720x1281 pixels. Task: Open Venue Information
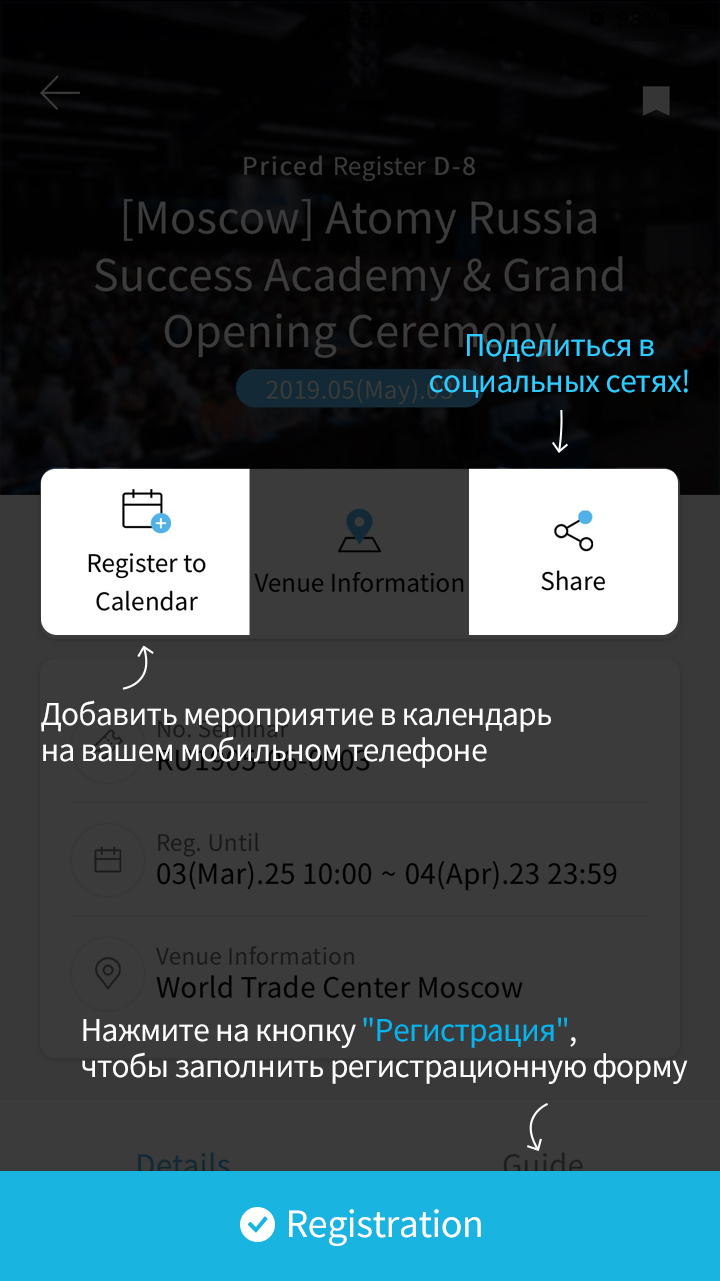point(359,552)
